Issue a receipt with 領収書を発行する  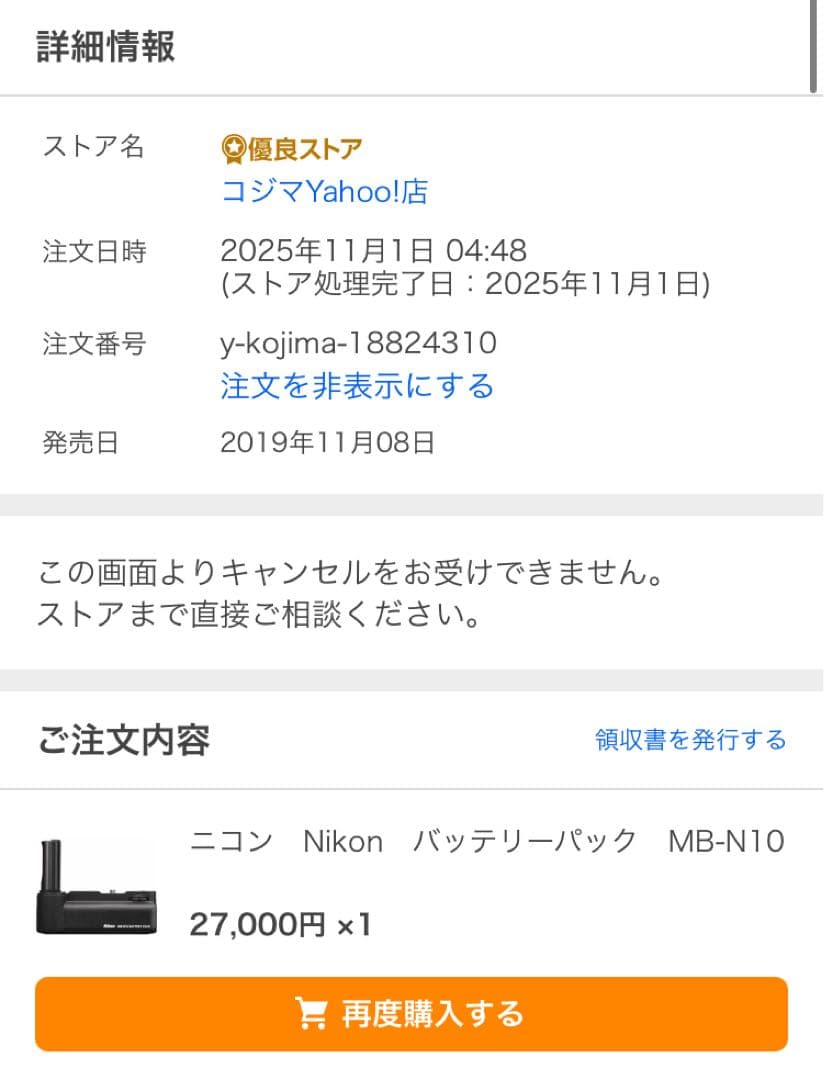click(690, 740)
